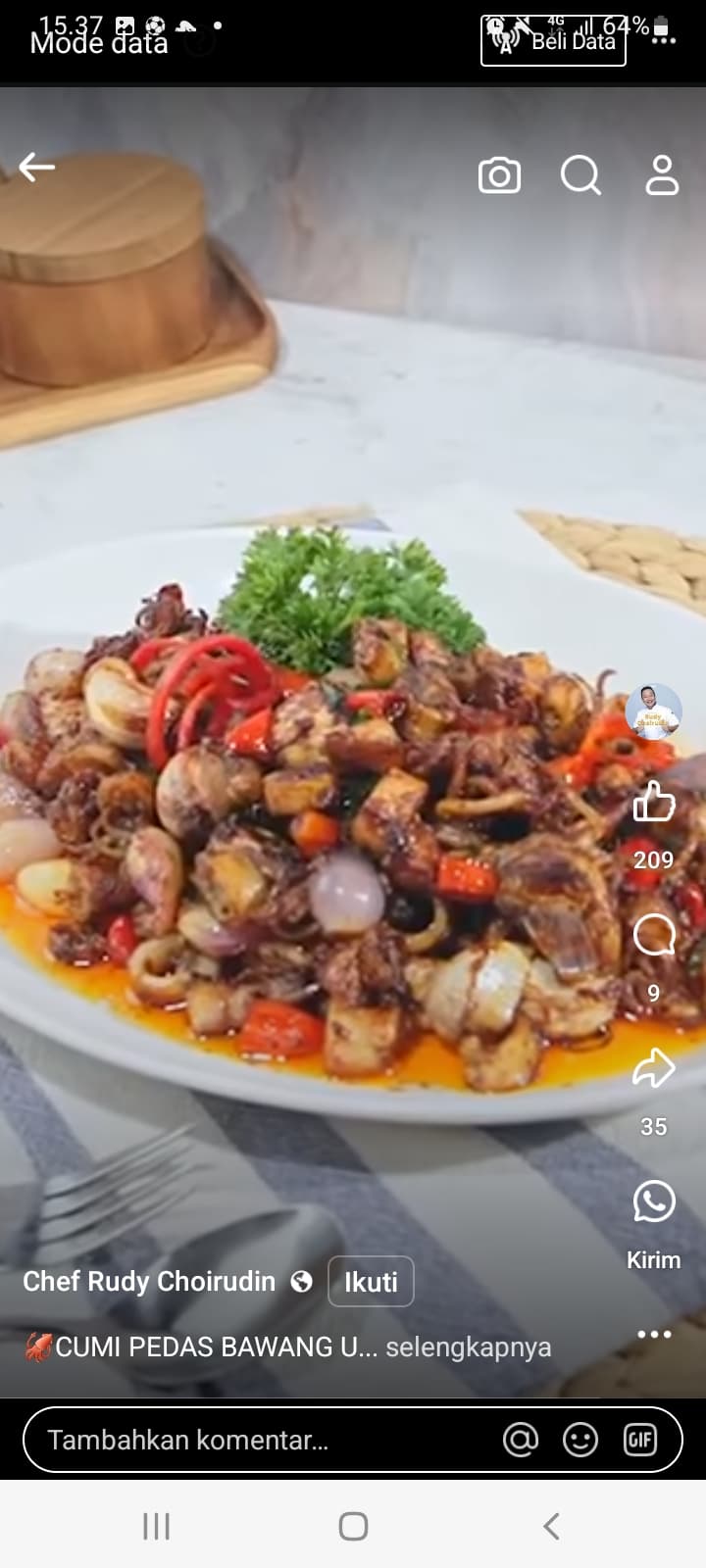This screenshot has height=1568, width=706.
Task: Open the camera icon
Action: click(x=498, y=173)
